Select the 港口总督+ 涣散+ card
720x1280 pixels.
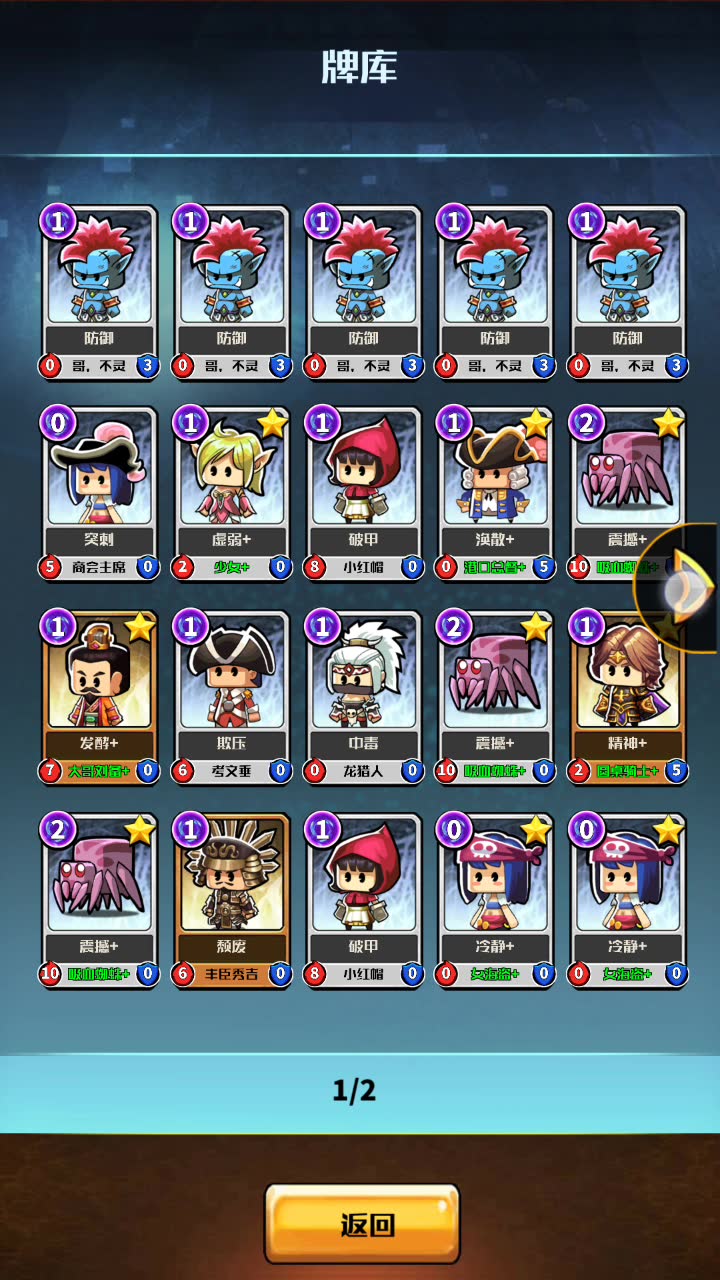tap(495, 495)
